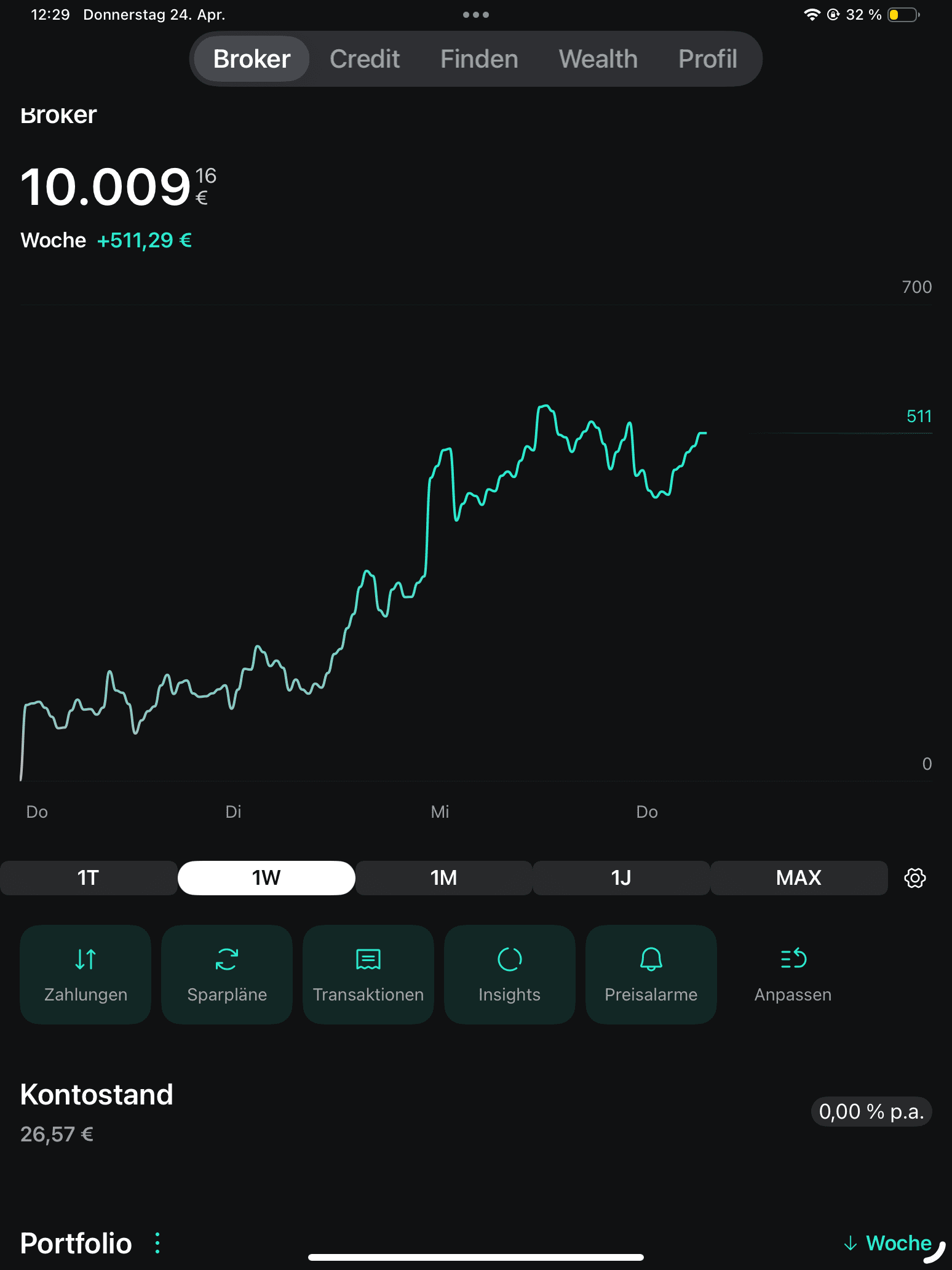The width and height of the screenshot is (952, 1270).
Task: Open chart settings gear
Action: point(914,878)
